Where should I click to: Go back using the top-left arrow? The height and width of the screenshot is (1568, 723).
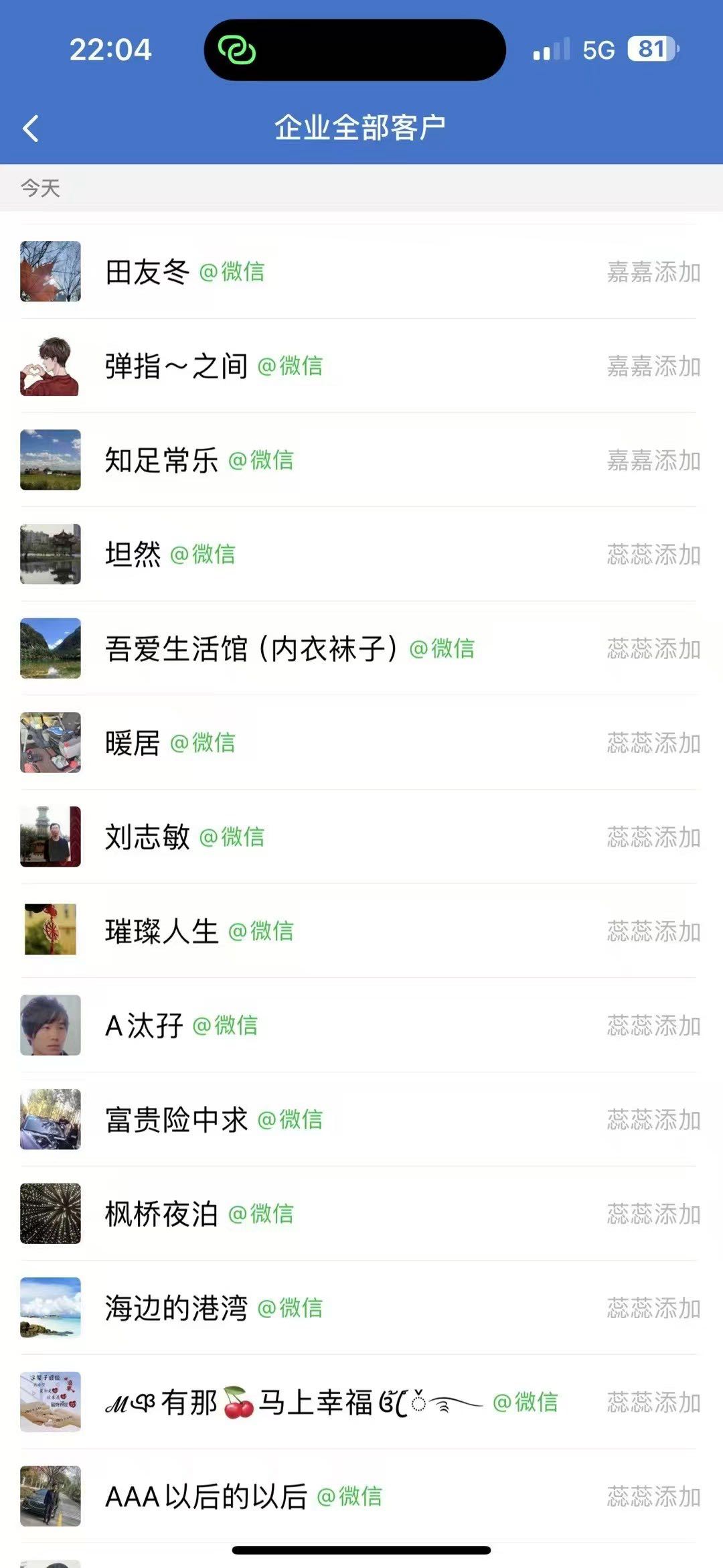(x=31, y=128)
